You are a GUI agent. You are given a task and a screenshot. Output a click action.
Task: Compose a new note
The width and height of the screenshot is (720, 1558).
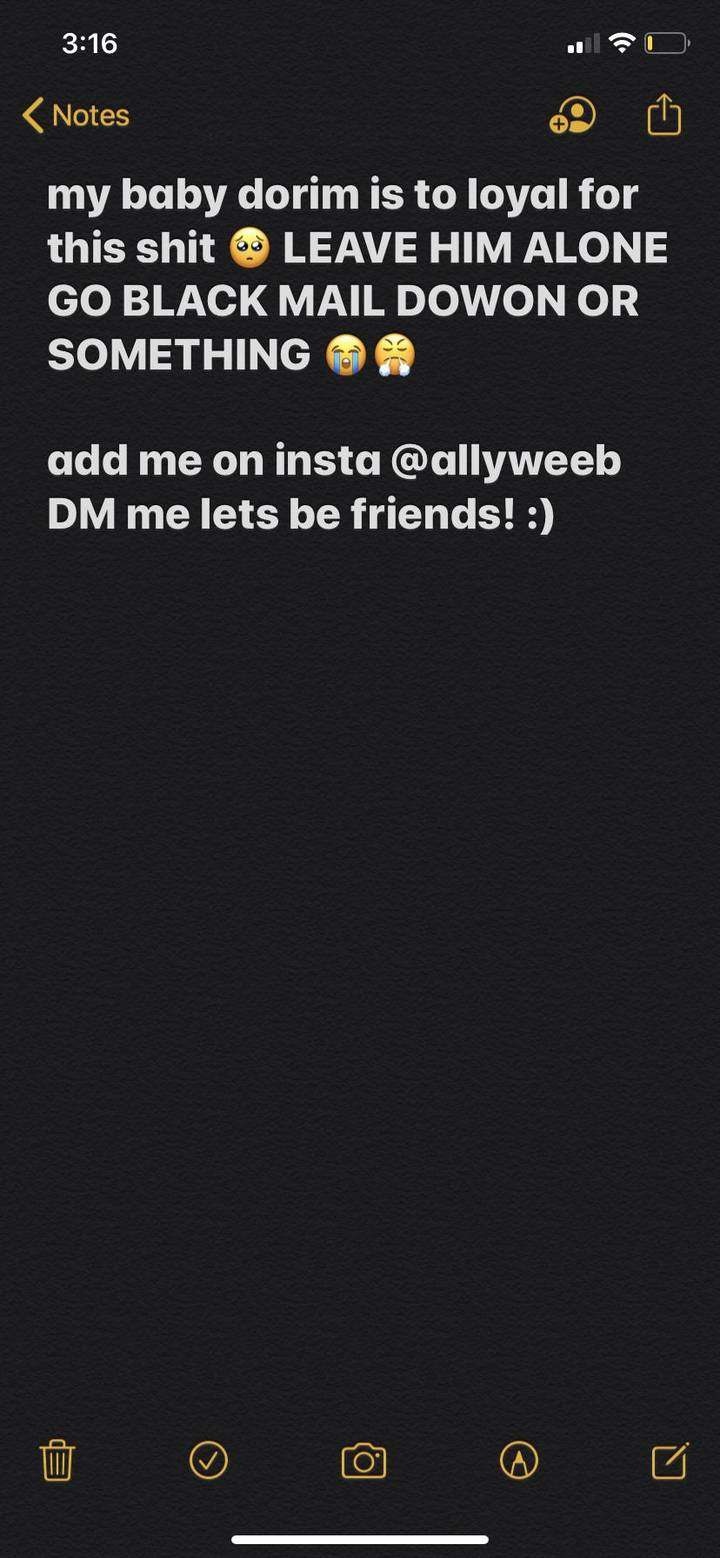tap(669, 1460)
